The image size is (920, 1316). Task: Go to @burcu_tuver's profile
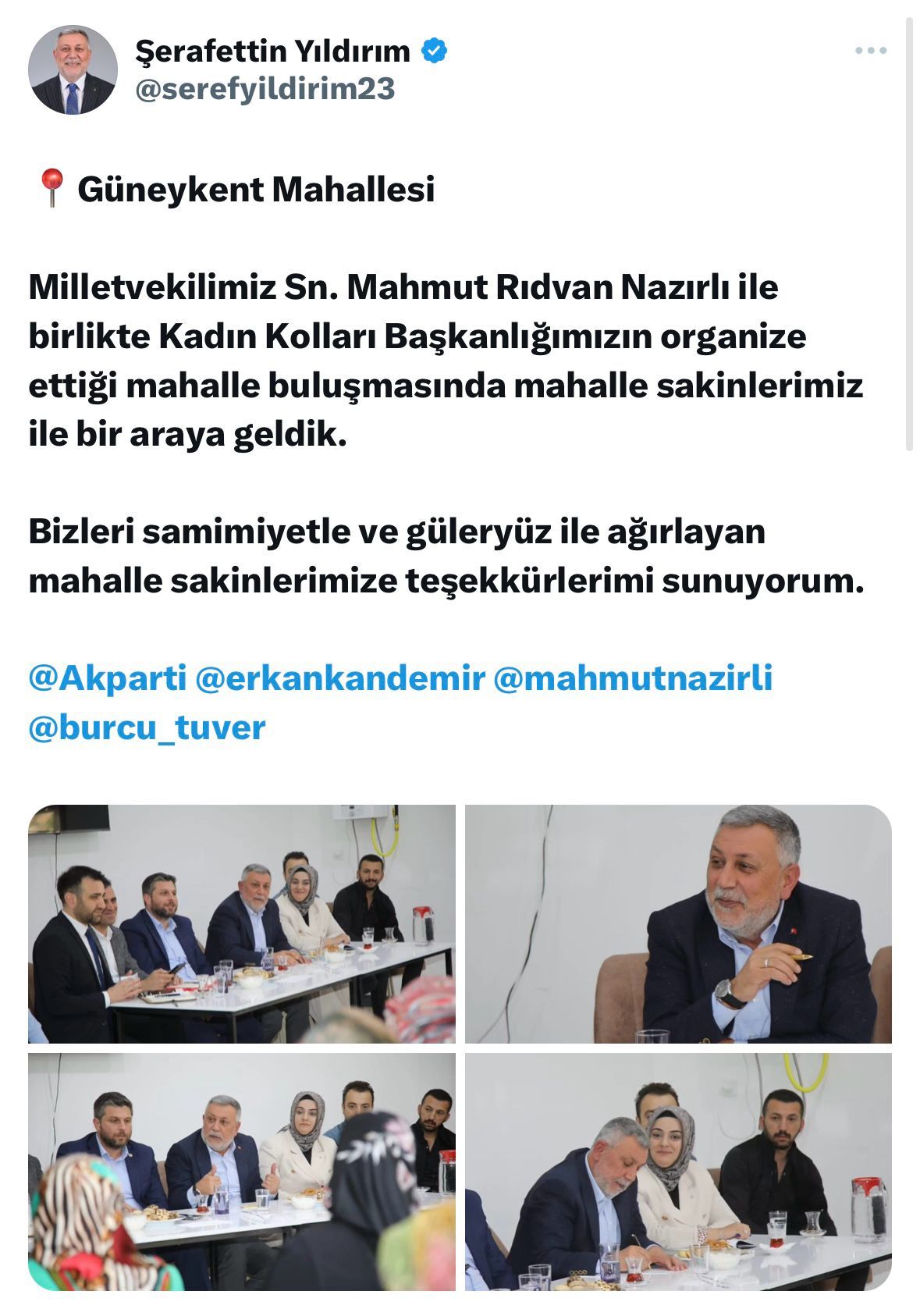147,727
